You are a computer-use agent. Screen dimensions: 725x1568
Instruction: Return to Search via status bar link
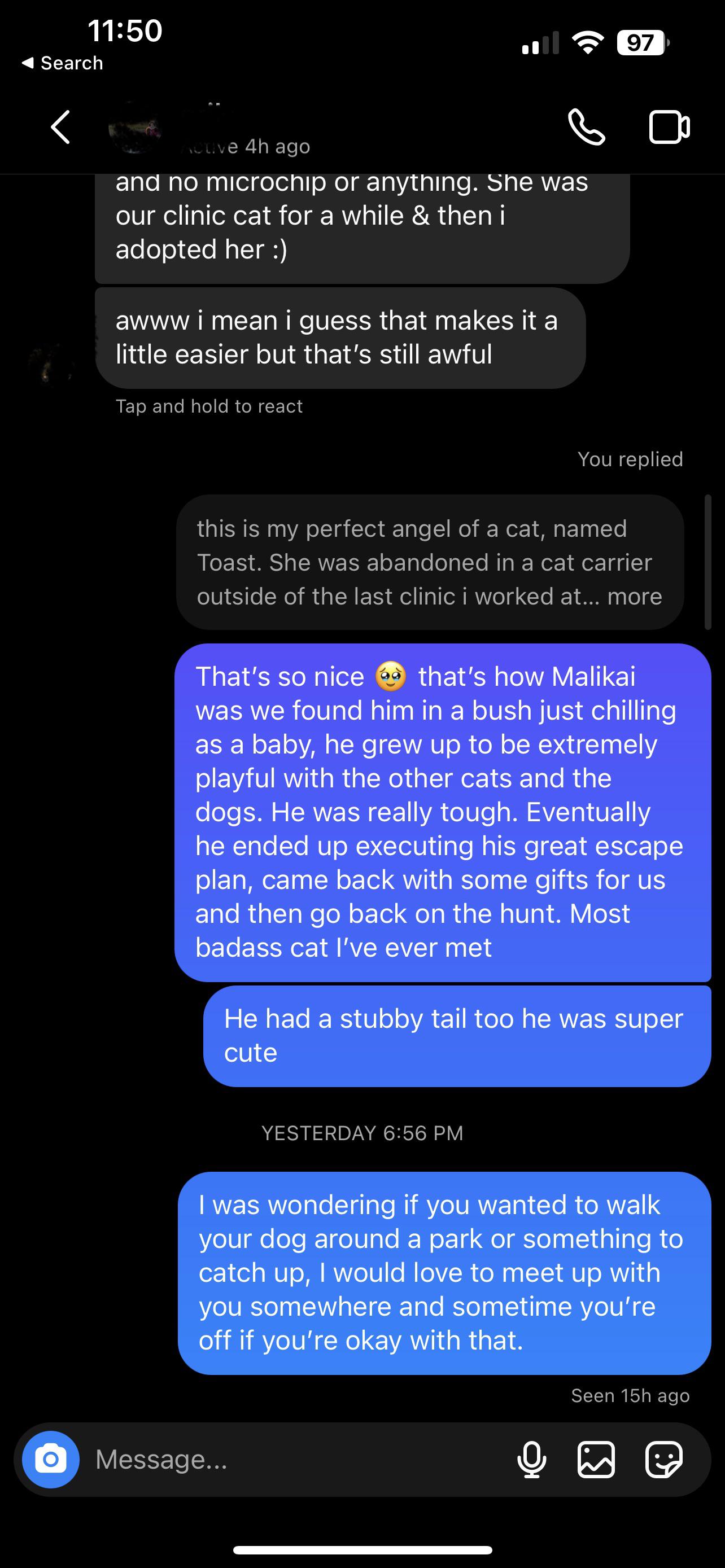[62, 63]
